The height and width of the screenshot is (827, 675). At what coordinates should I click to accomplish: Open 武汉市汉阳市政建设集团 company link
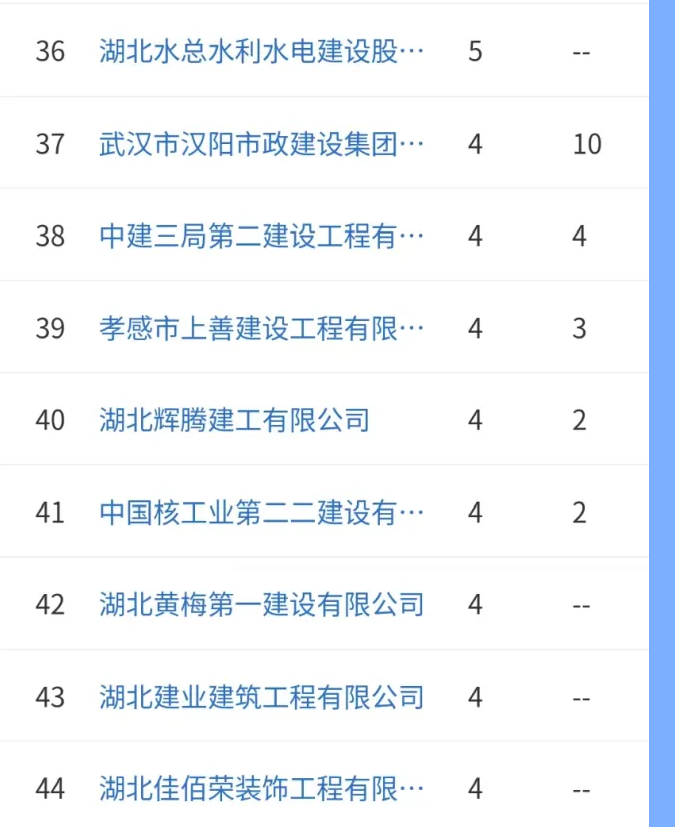click(x=262, y=144)
